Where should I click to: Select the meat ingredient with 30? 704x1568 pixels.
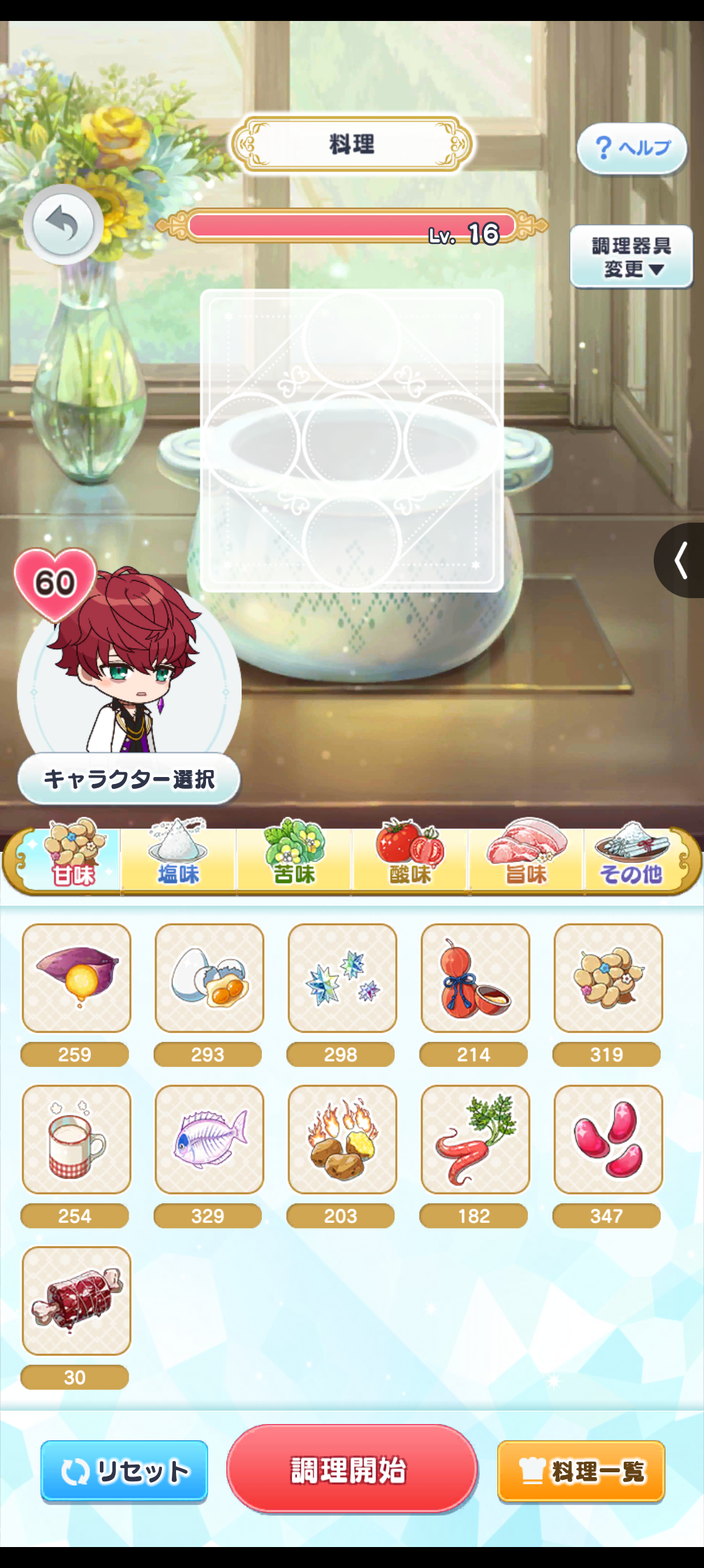point(76,1300)
